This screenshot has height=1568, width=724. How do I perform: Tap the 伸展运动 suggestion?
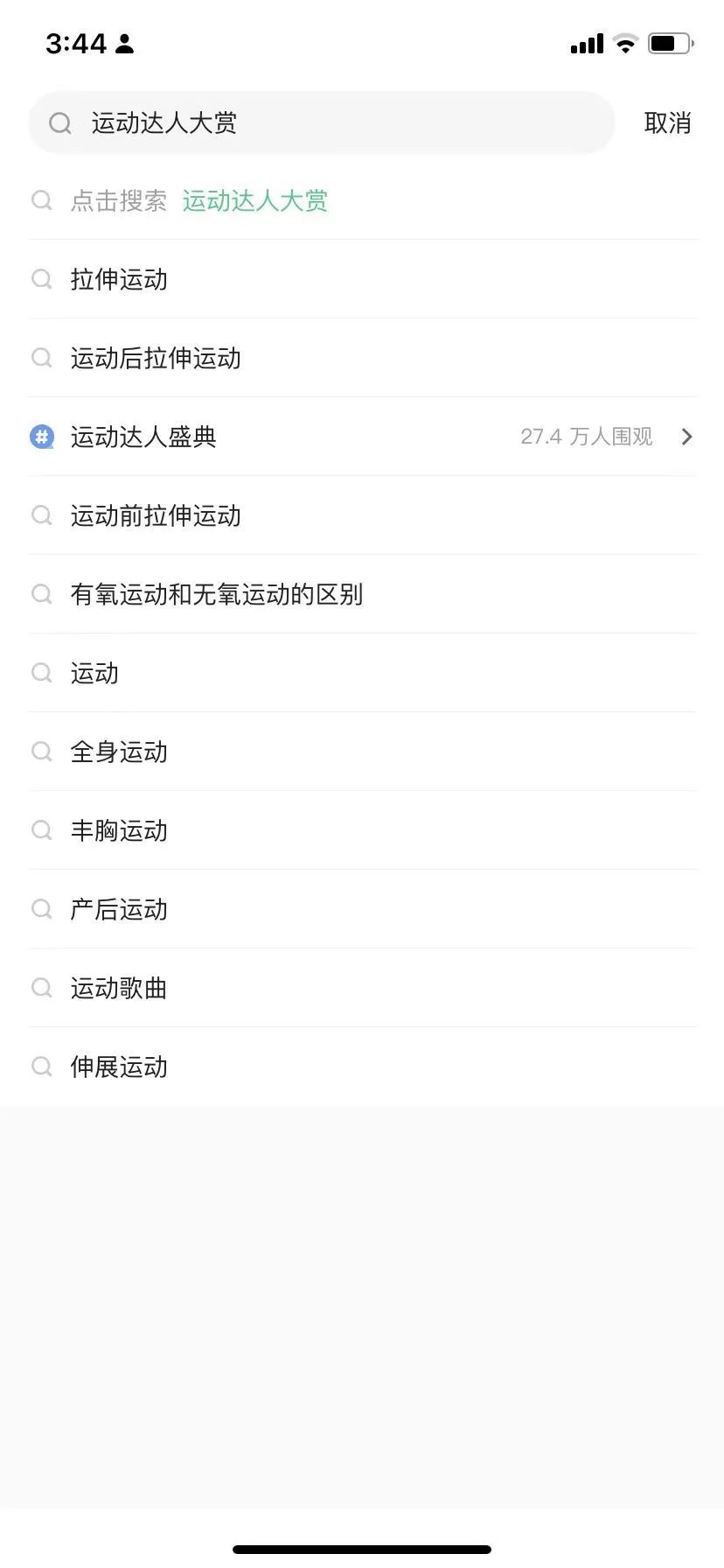point(119,1067)
